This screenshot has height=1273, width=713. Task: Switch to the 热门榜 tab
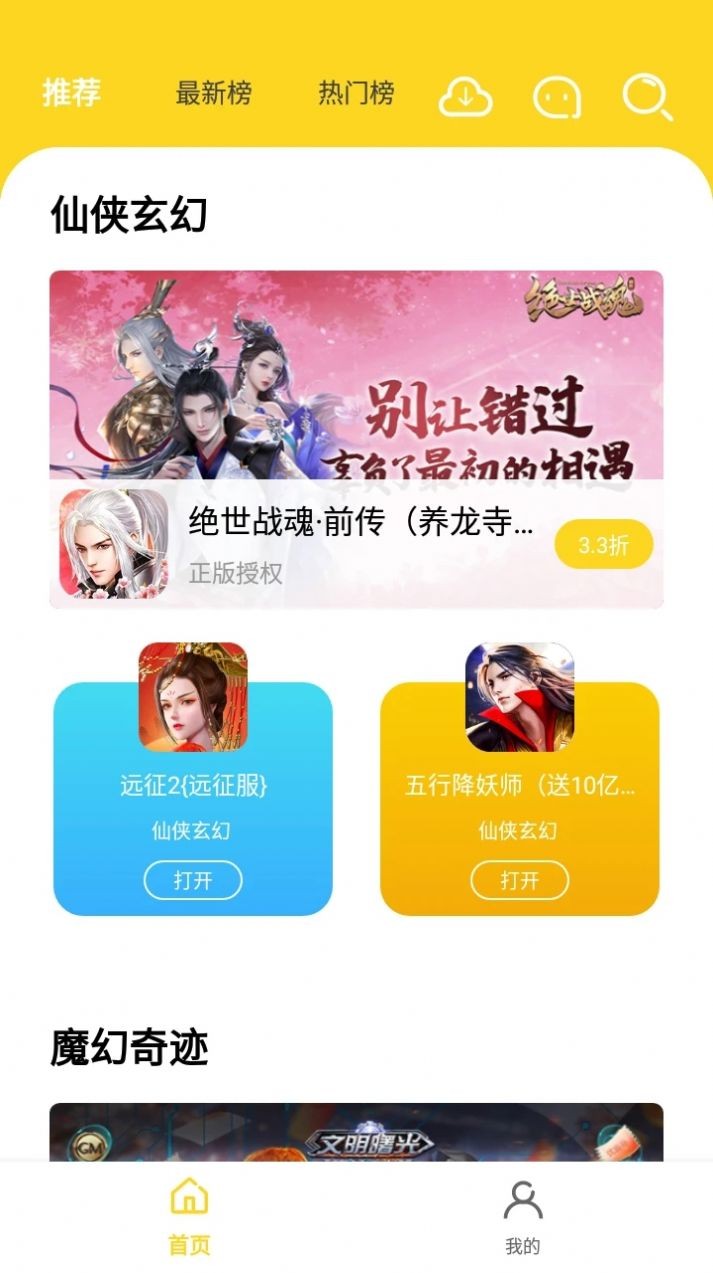click(x=356, y=94)
